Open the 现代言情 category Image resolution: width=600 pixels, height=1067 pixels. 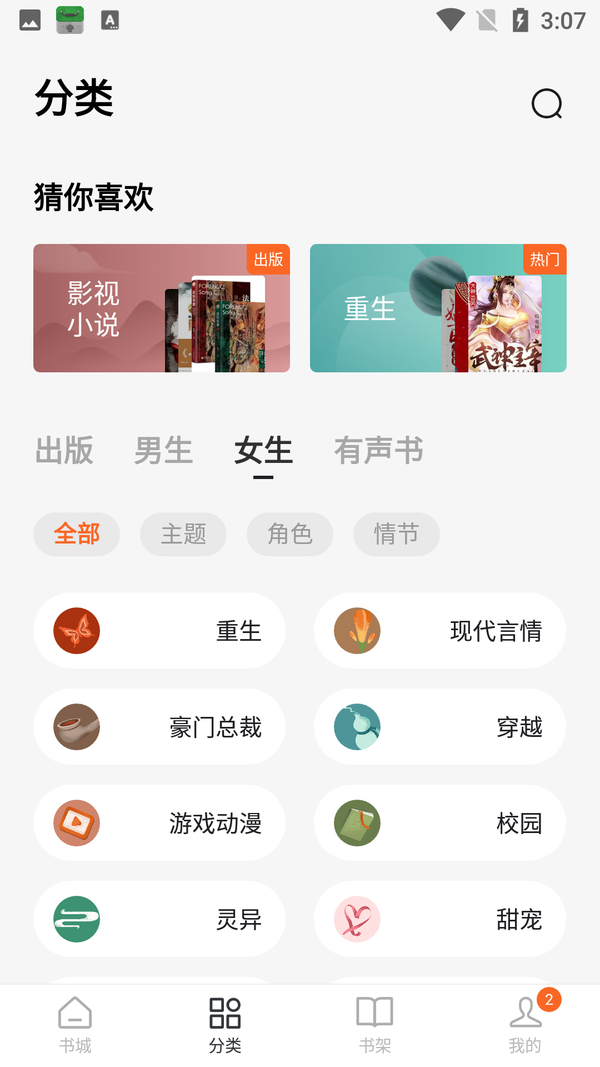coord(440,631)
